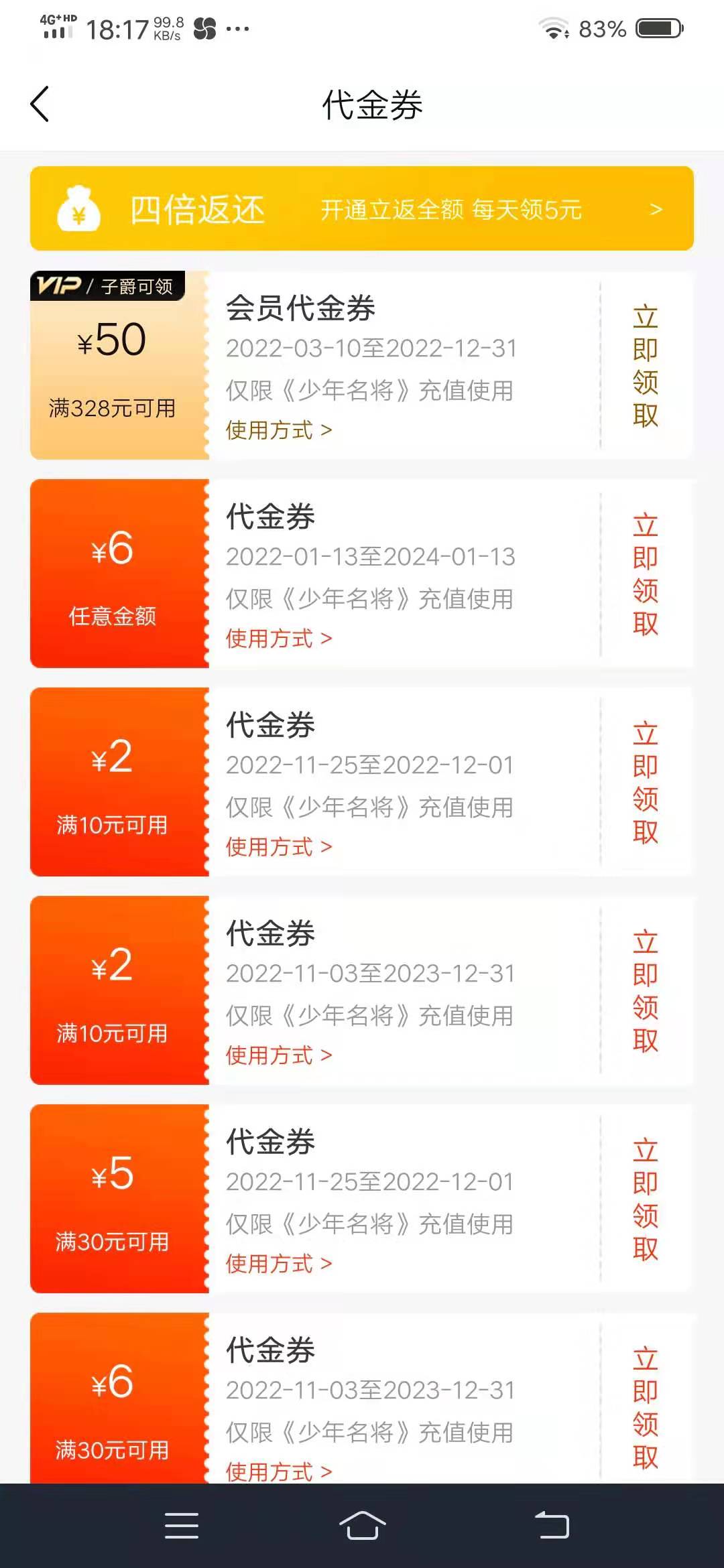View 使用方式 for the 会员代金券
This screenshot has height=1568, width=724.
(279, 430)
